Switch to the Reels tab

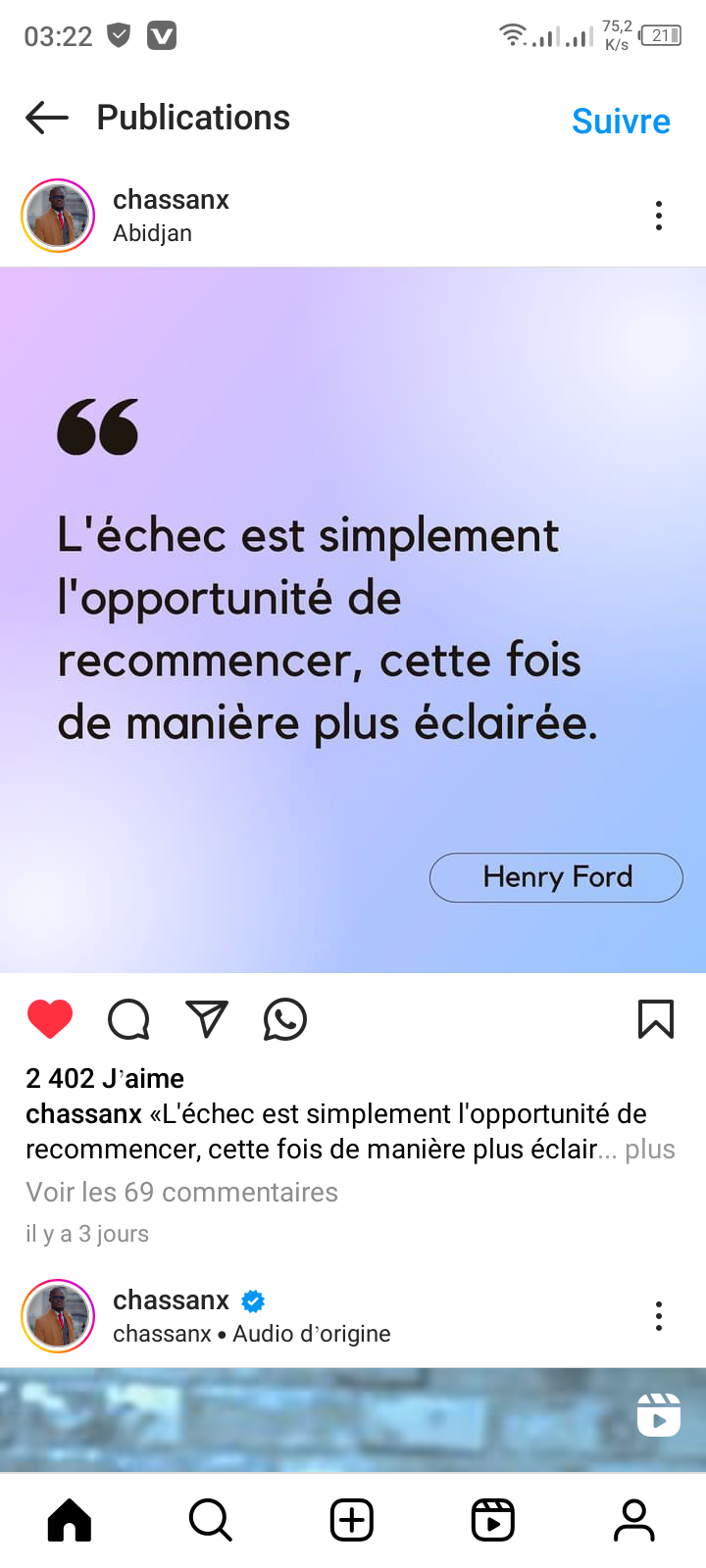(493, 1521)
